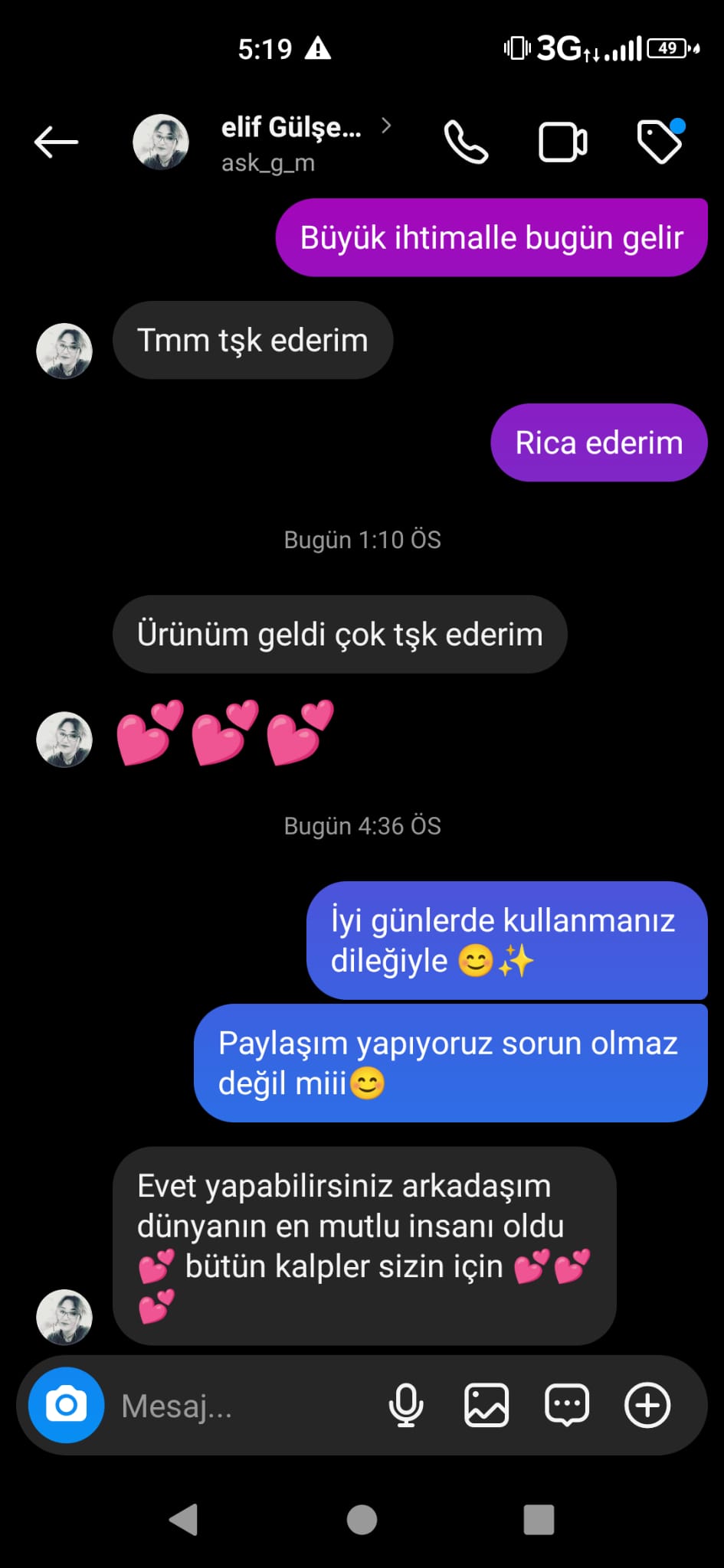Open the plus more options
Screen dimensions: 724x1568
[647, 1405]
